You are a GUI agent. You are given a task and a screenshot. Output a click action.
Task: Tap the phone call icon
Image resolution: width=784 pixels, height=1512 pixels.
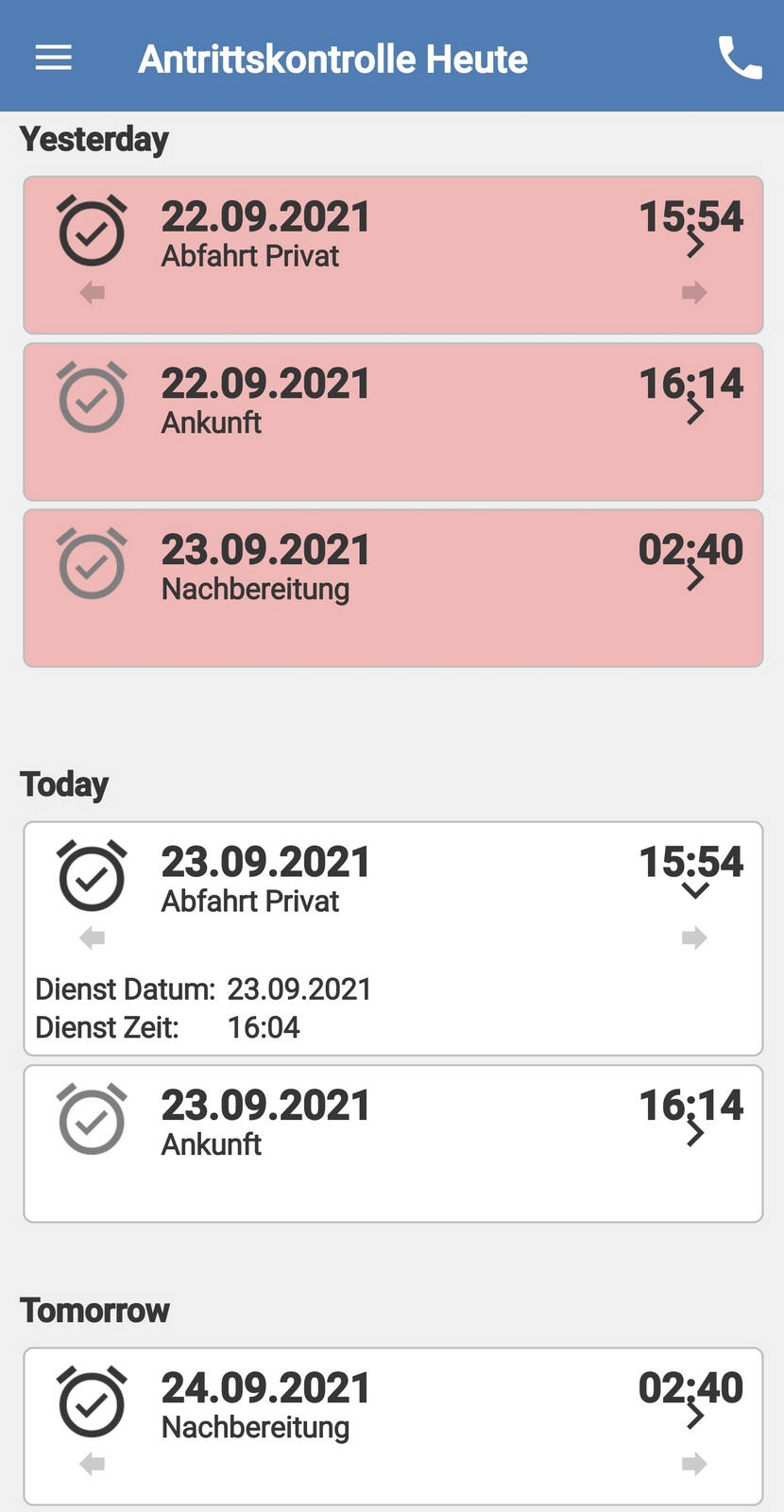point(740,59)
